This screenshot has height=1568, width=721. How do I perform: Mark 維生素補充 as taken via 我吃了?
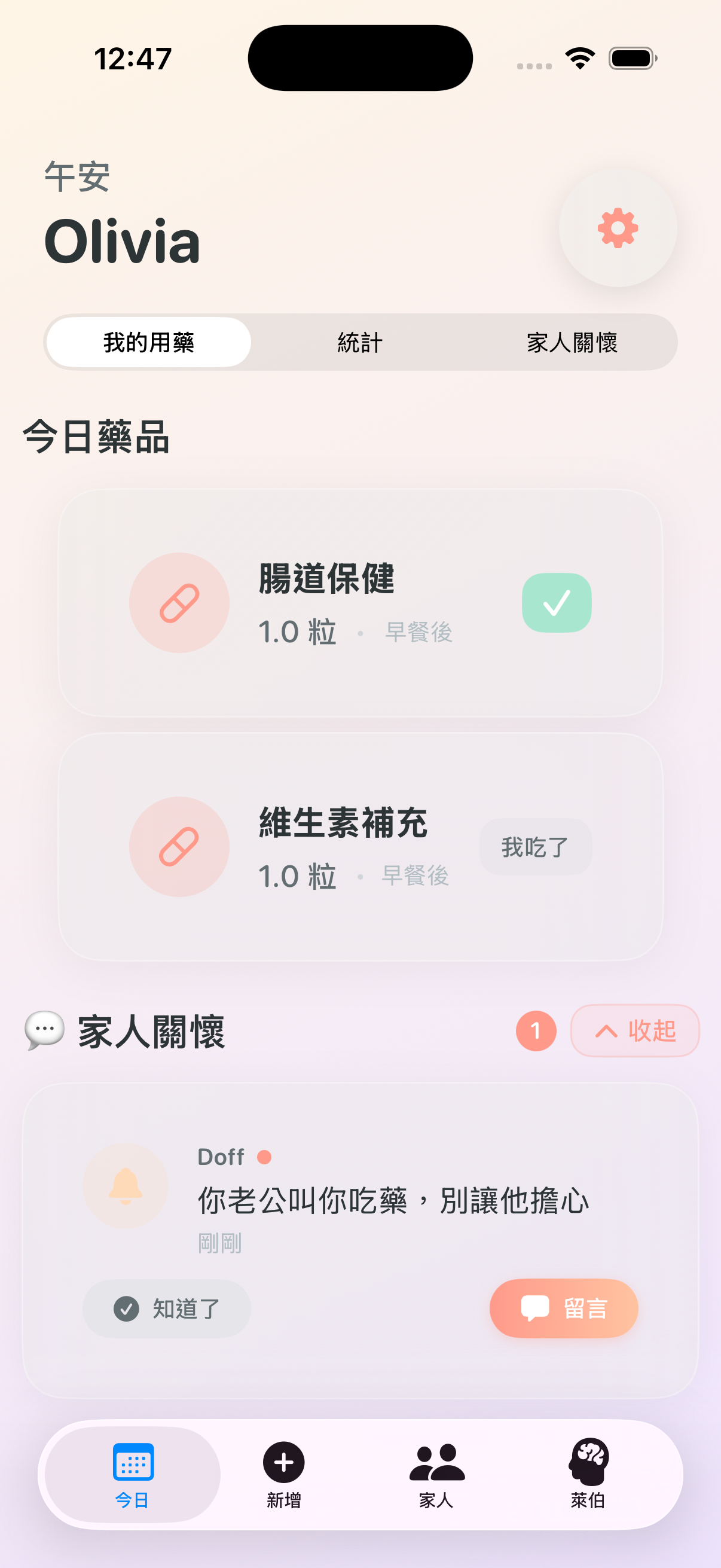tap(535, 846)
